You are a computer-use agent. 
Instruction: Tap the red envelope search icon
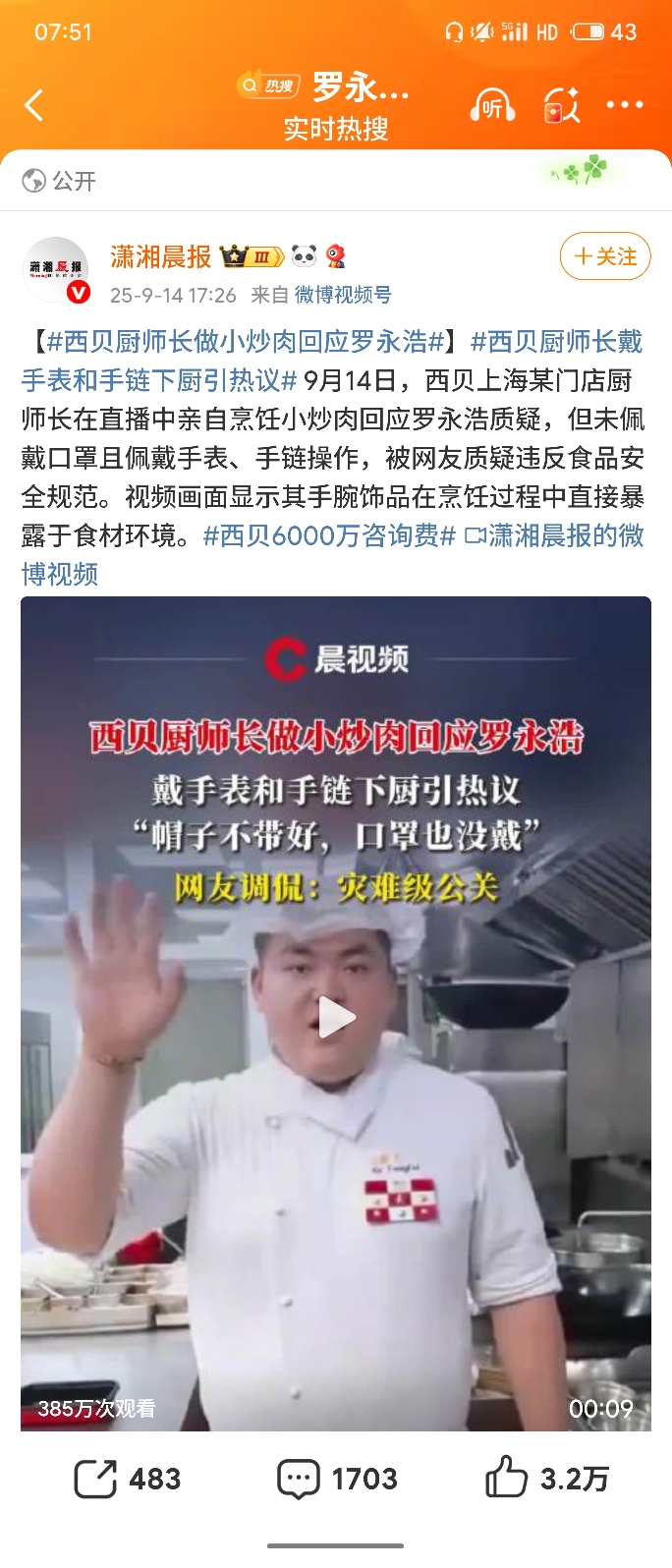(x=561, y=105)
